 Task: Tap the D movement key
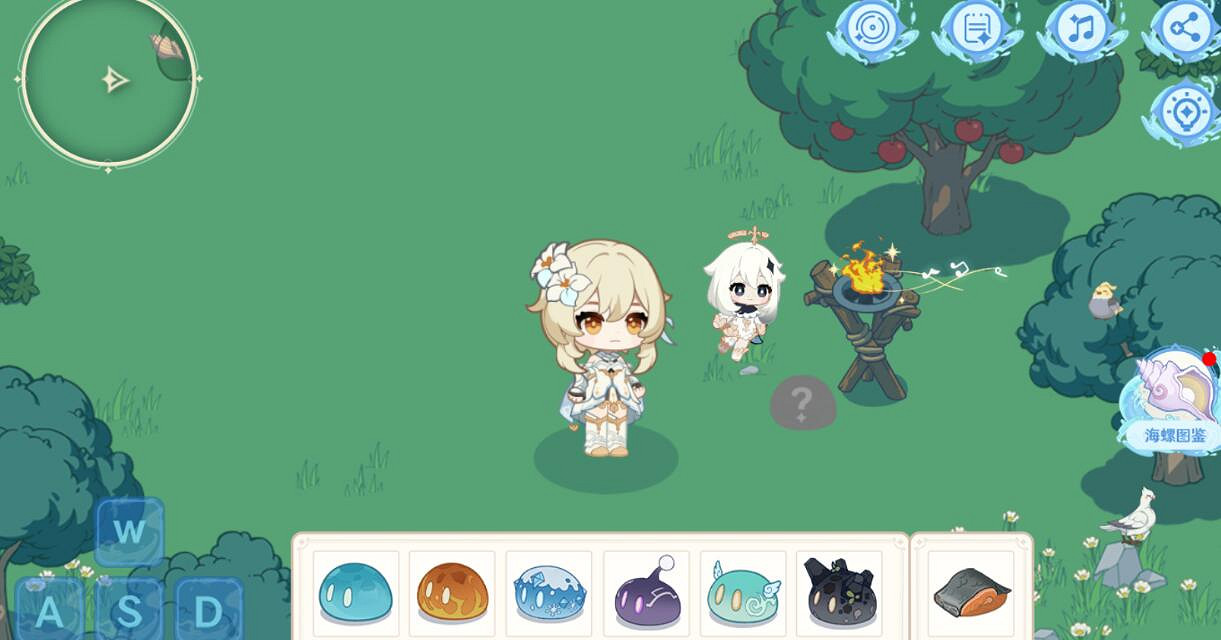click(210, 610)
